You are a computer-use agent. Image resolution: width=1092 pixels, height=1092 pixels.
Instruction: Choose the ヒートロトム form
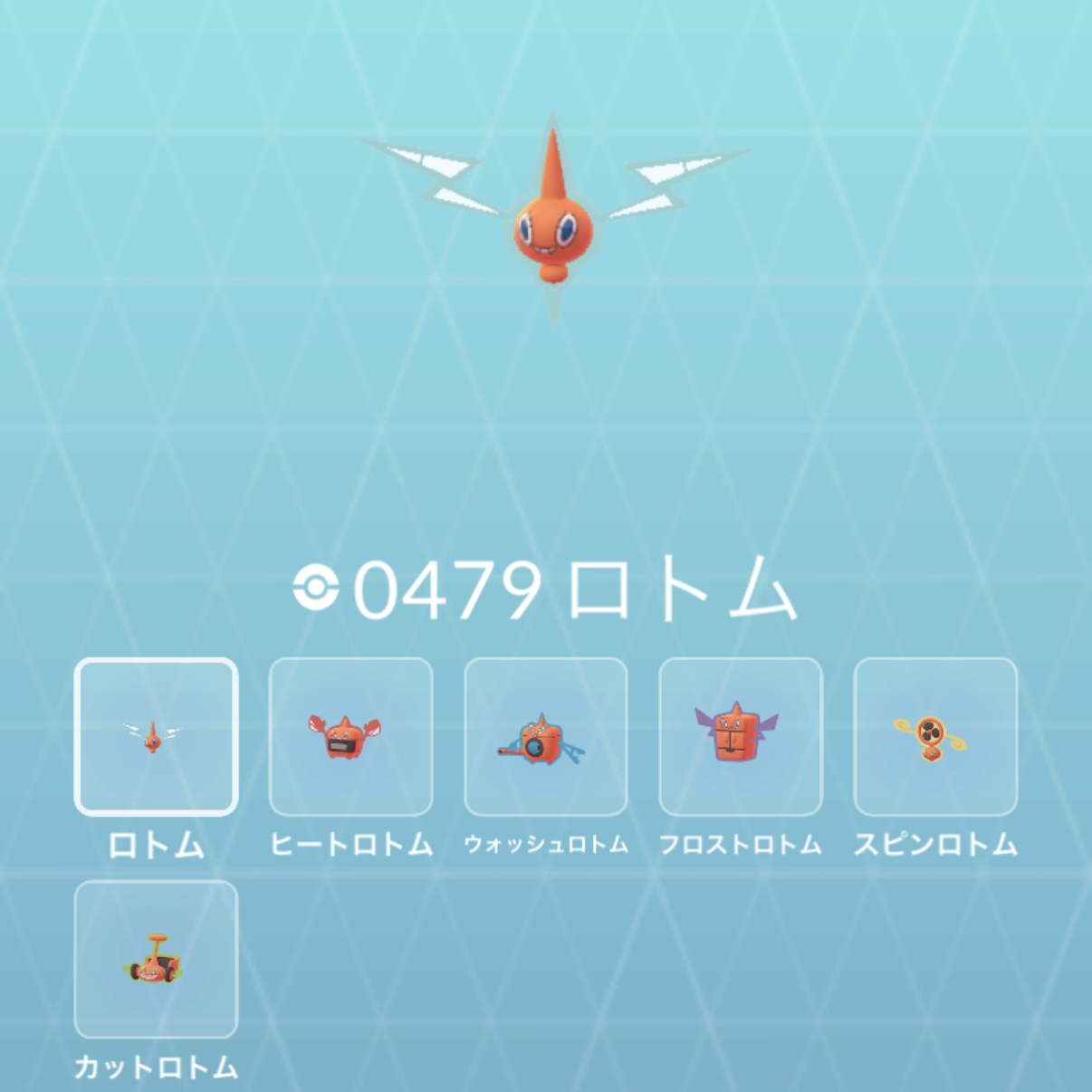(350, 737)
